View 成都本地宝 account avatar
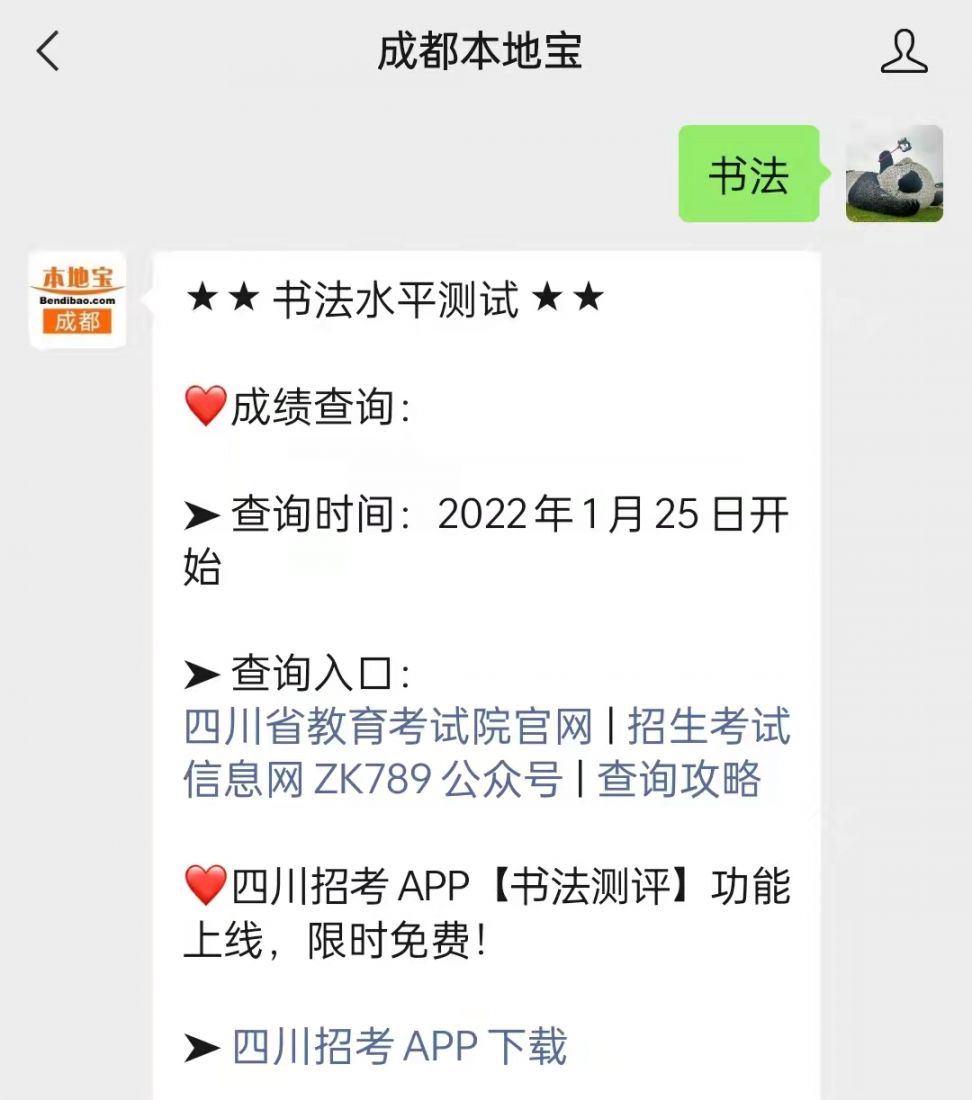 point(78,300)
